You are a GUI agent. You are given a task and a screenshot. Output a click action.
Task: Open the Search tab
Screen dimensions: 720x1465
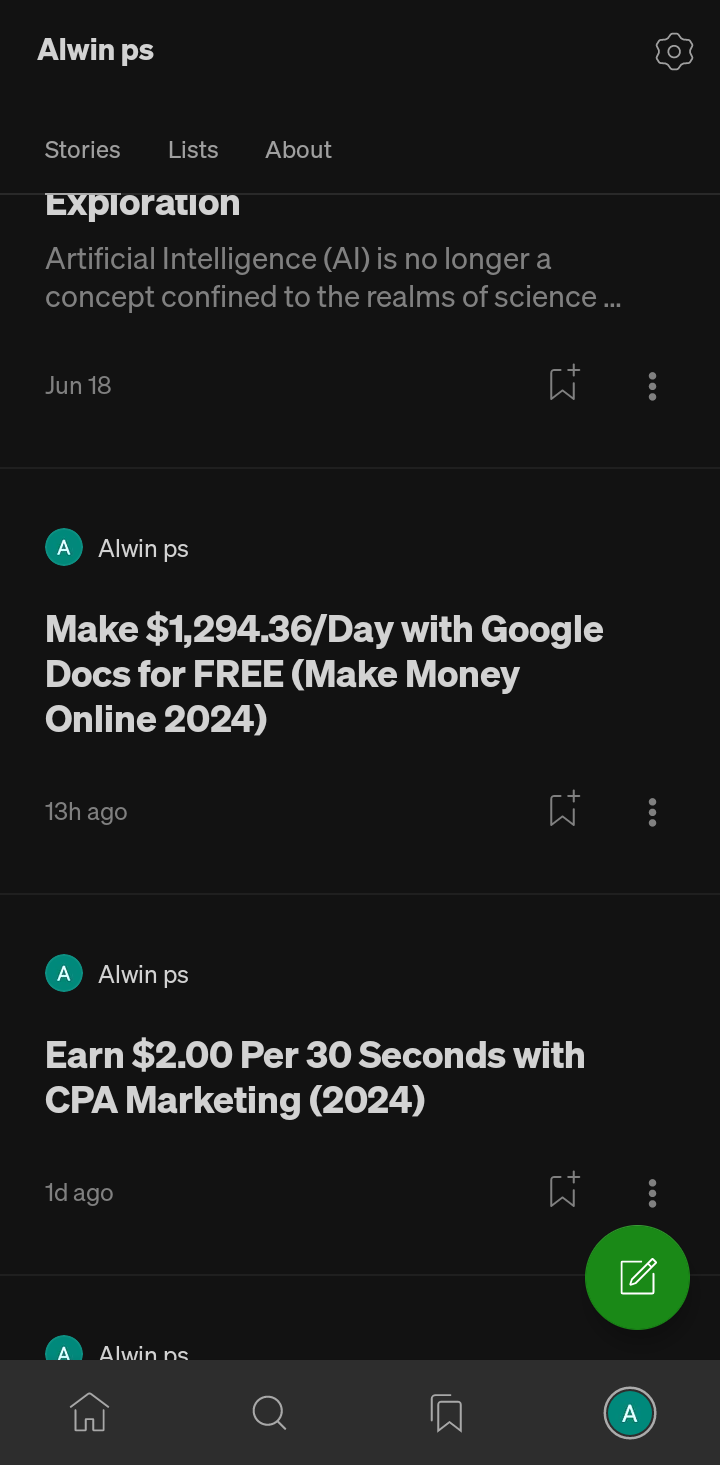point(269,1412)
